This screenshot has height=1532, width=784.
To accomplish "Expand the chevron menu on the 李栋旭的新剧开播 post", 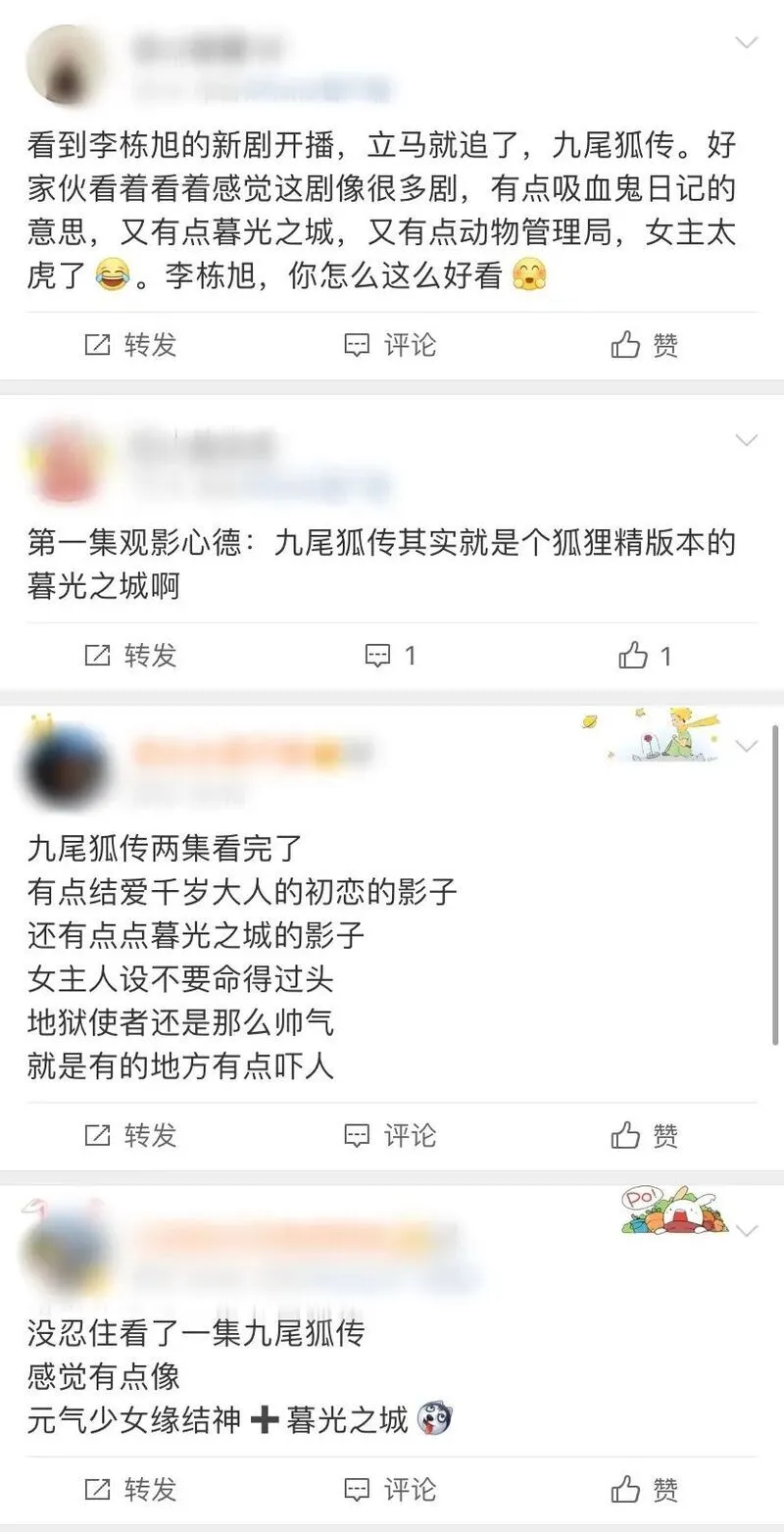I will tap(747, 42).
